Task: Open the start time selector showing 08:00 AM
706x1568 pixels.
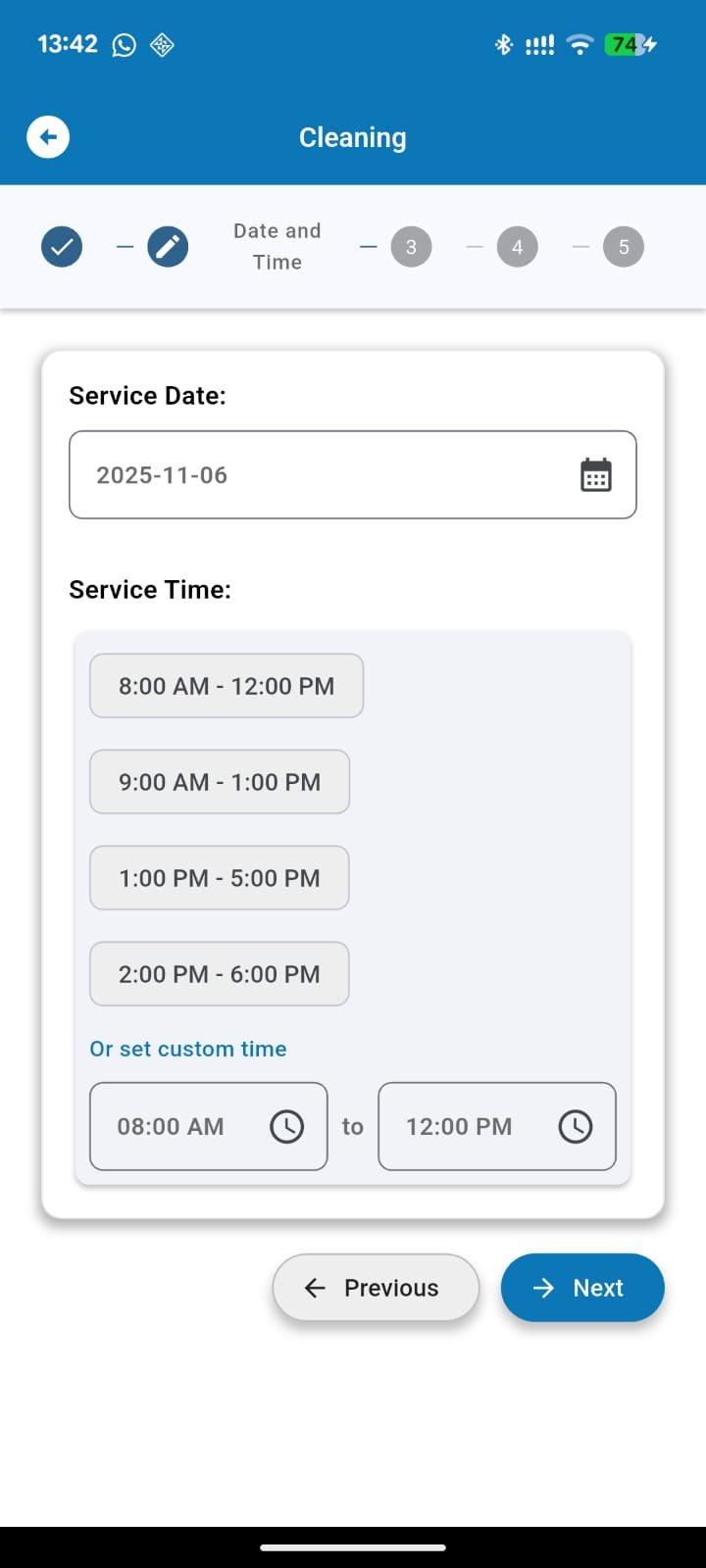Action: (208, 1127)
